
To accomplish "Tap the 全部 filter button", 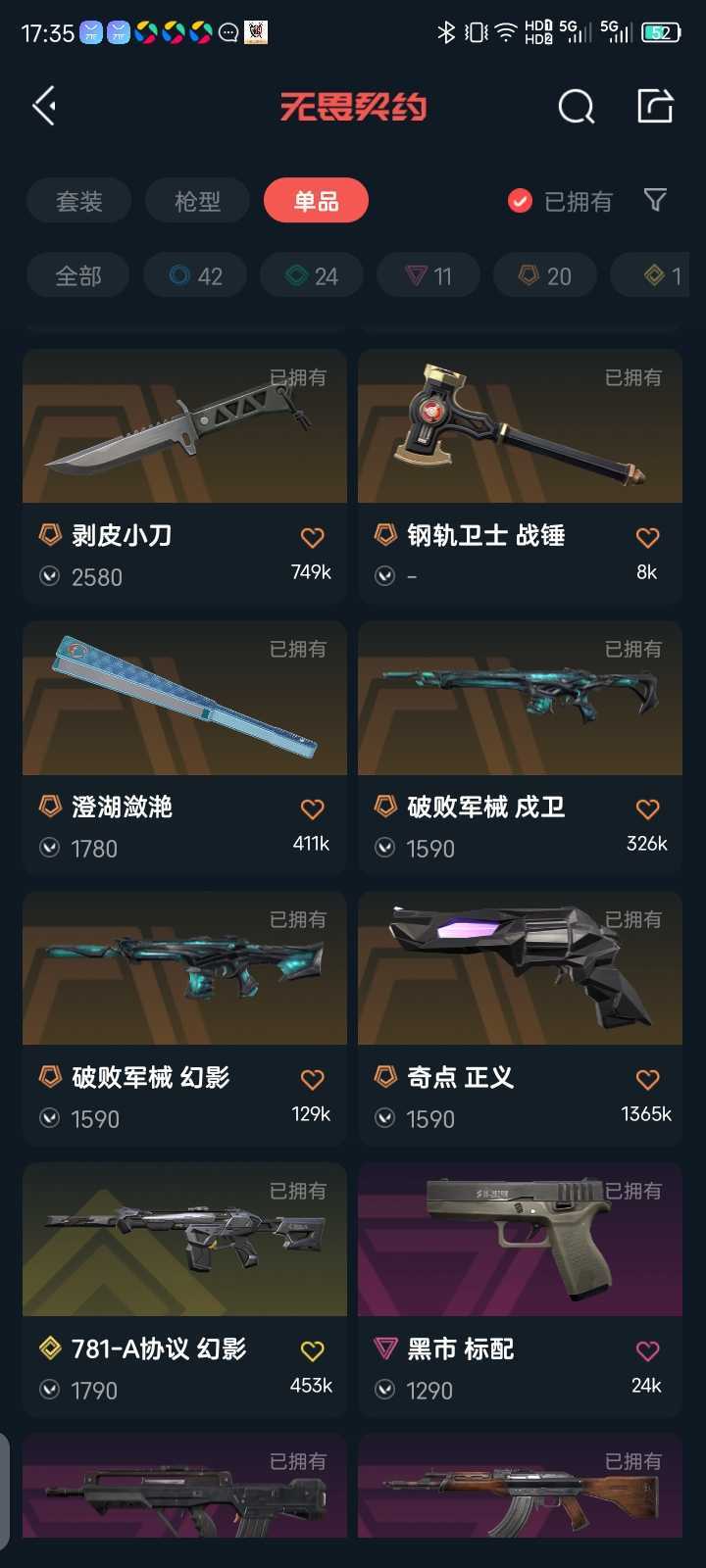I will 77,276.
